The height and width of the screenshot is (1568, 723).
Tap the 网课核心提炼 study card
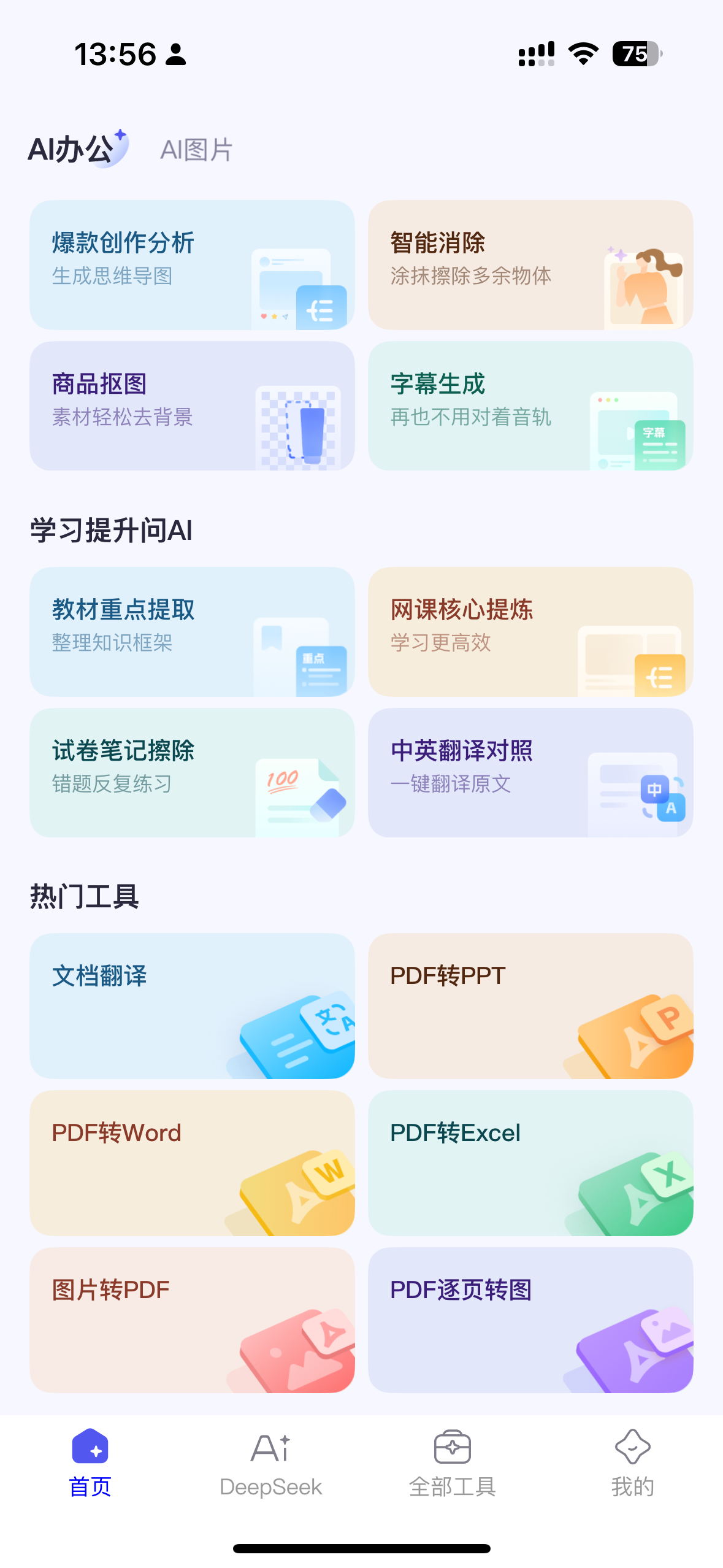[530, 631]
